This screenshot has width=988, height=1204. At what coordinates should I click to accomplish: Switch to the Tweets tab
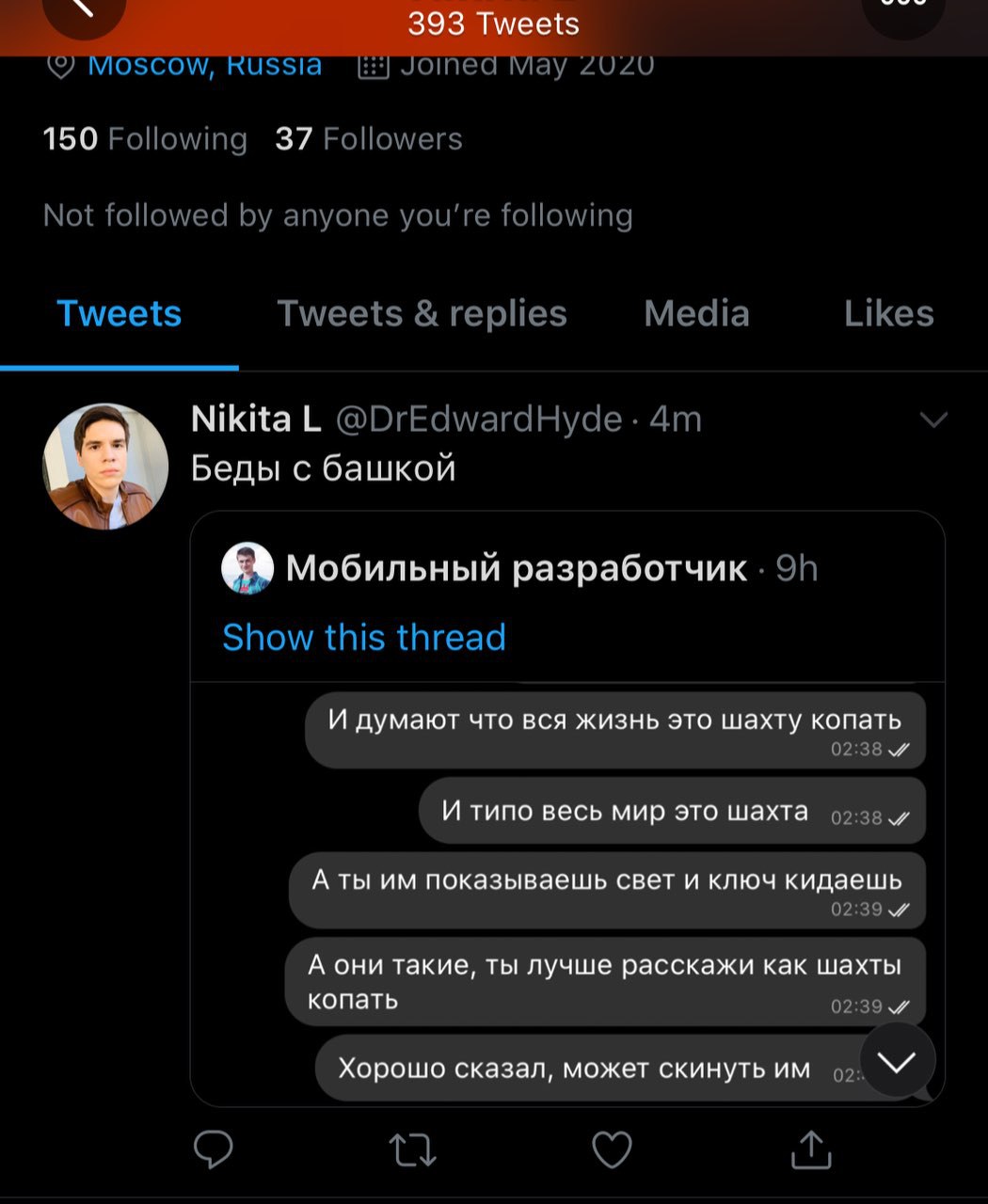point(119,314)
